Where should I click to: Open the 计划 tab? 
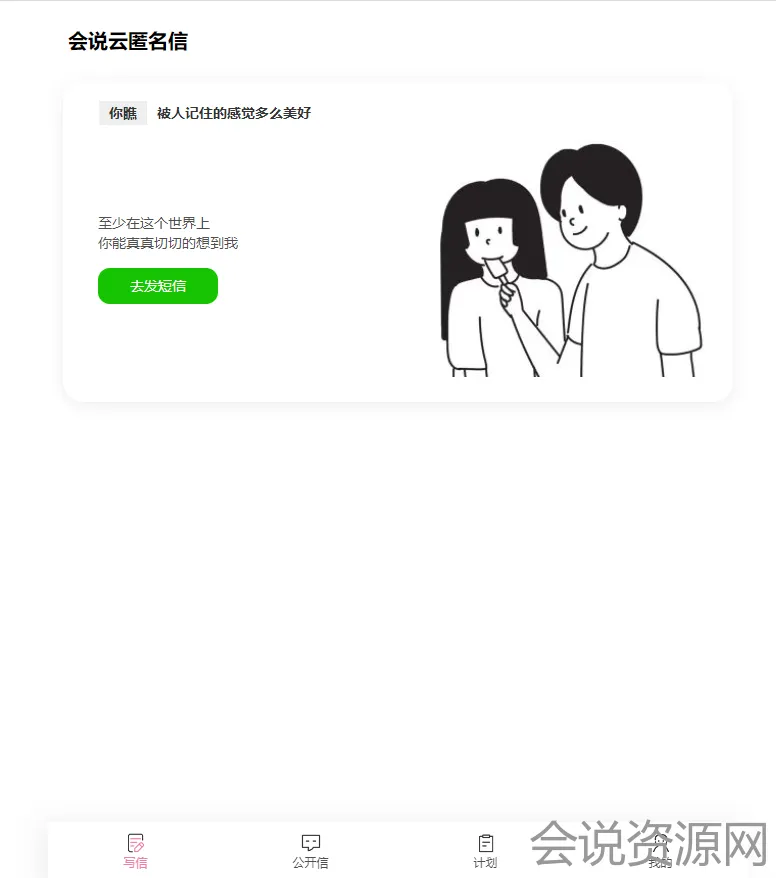[x=485, y=851]
